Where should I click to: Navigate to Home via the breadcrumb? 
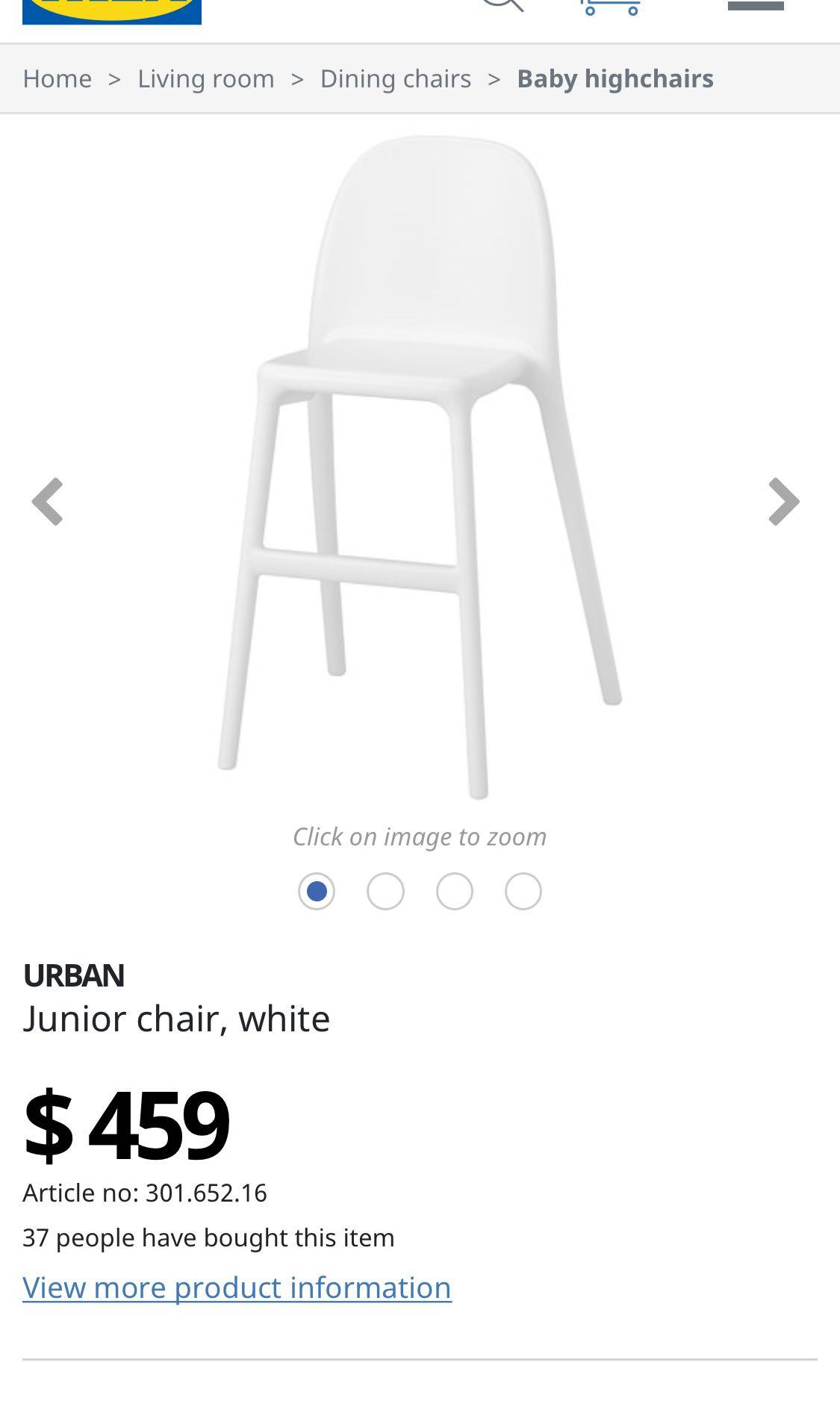coord(57,78)
